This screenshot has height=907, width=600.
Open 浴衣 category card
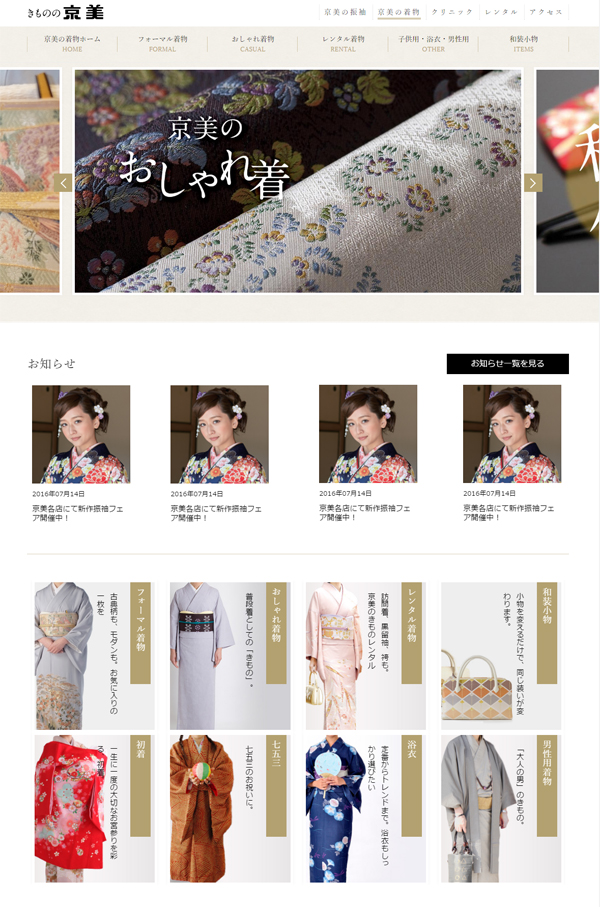coord(365,809)
